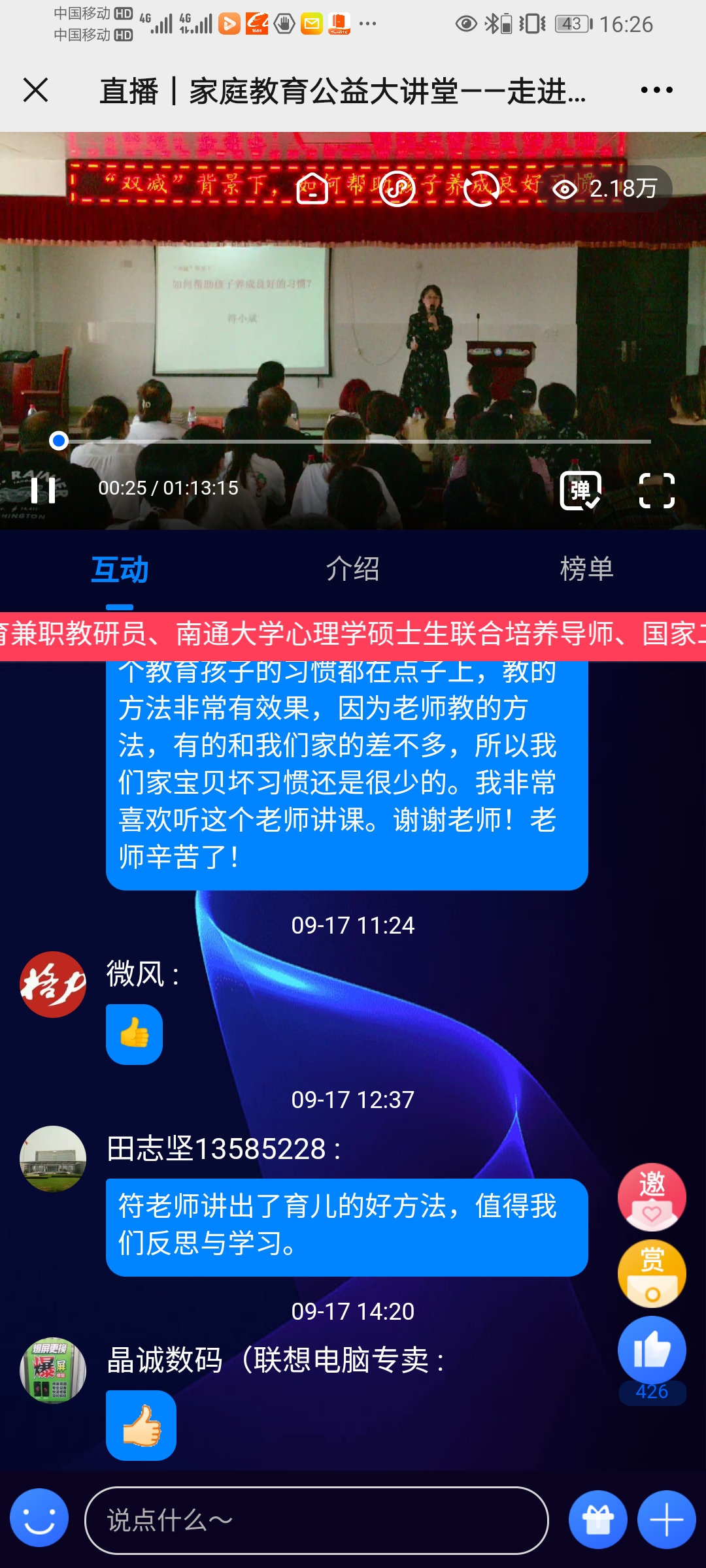
Task: Switch to the 介绍 tab
Action: pos(353,569)
